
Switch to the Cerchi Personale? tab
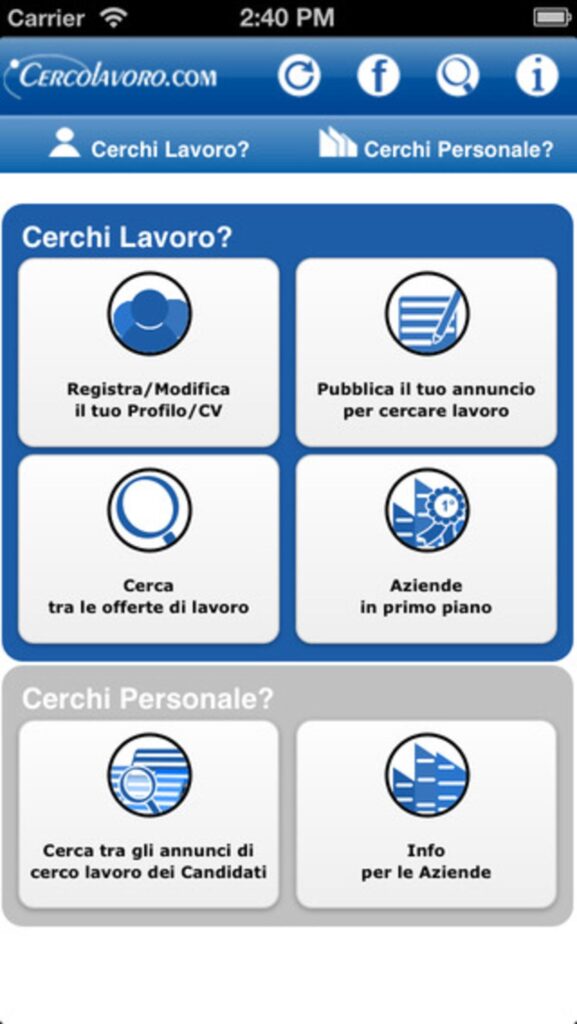click(435, 144)
